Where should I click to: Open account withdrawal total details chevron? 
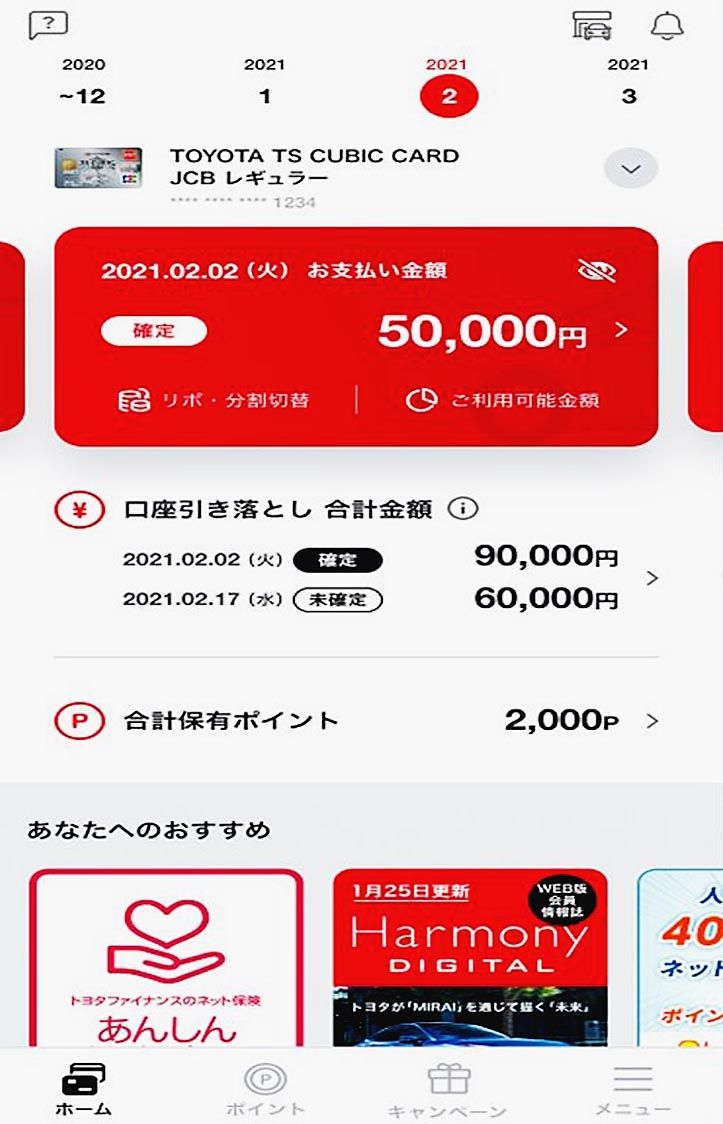pos(652,578)
